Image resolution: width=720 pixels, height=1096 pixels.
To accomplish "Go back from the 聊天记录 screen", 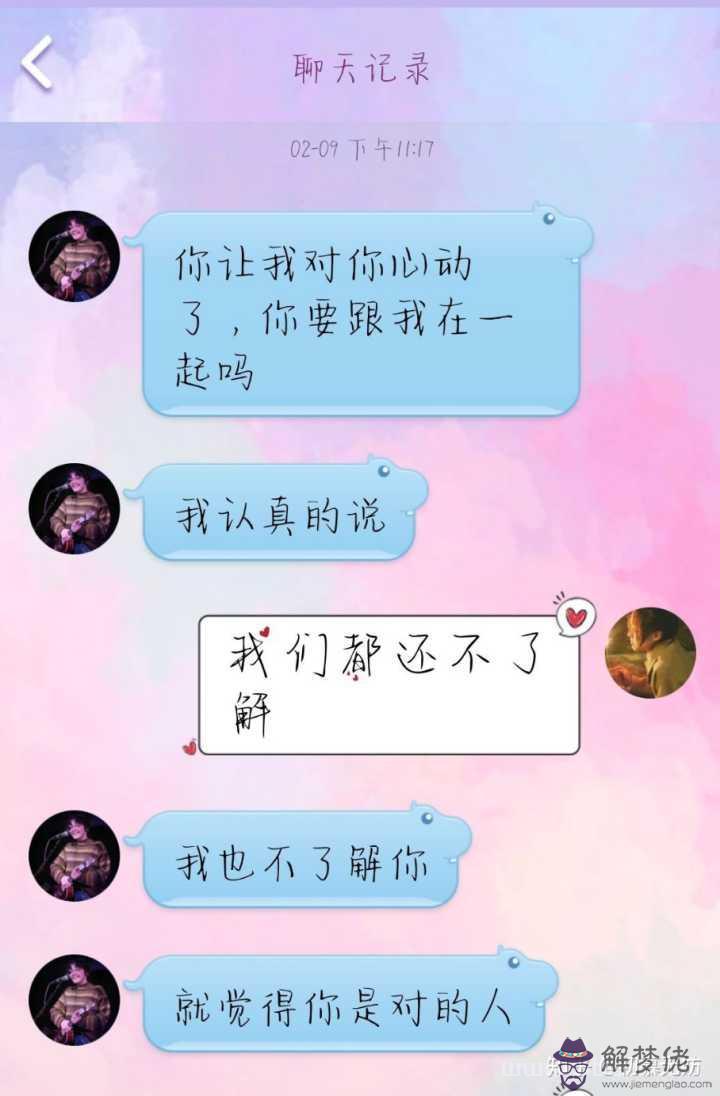I will coord(37,63).
